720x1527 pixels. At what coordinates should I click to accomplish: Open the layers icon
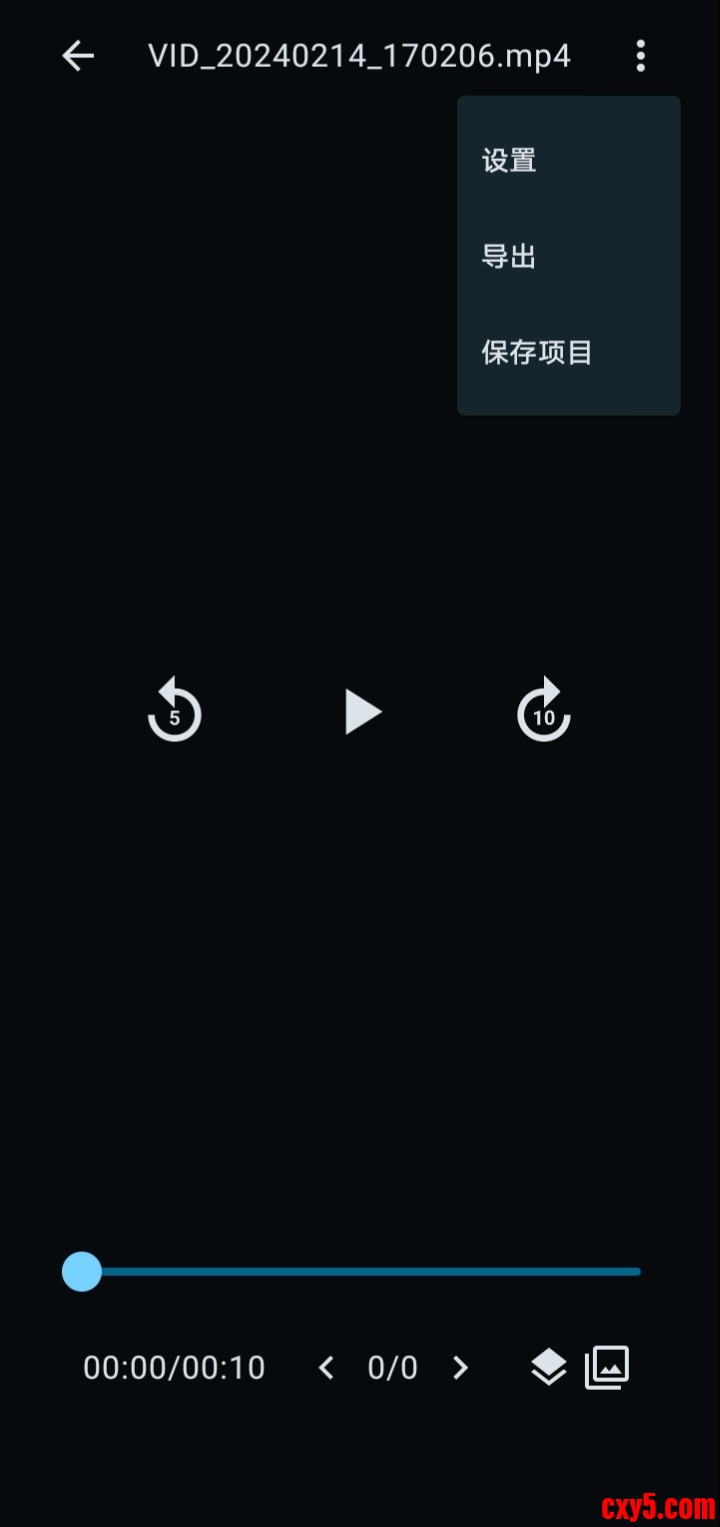tap(548, 1367)
